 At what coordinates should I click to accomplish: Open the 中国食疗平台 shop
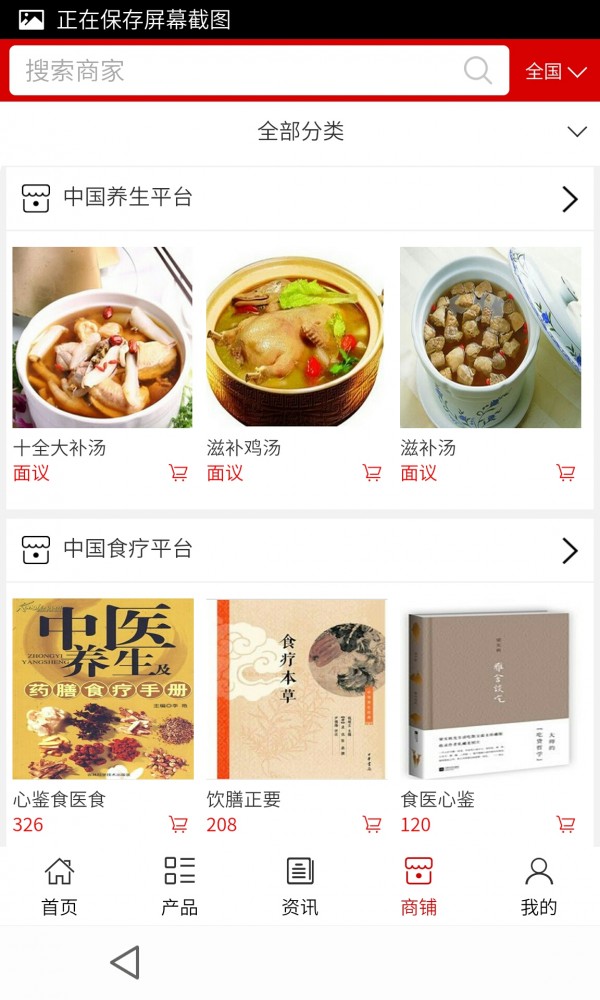tap(300, 549)
